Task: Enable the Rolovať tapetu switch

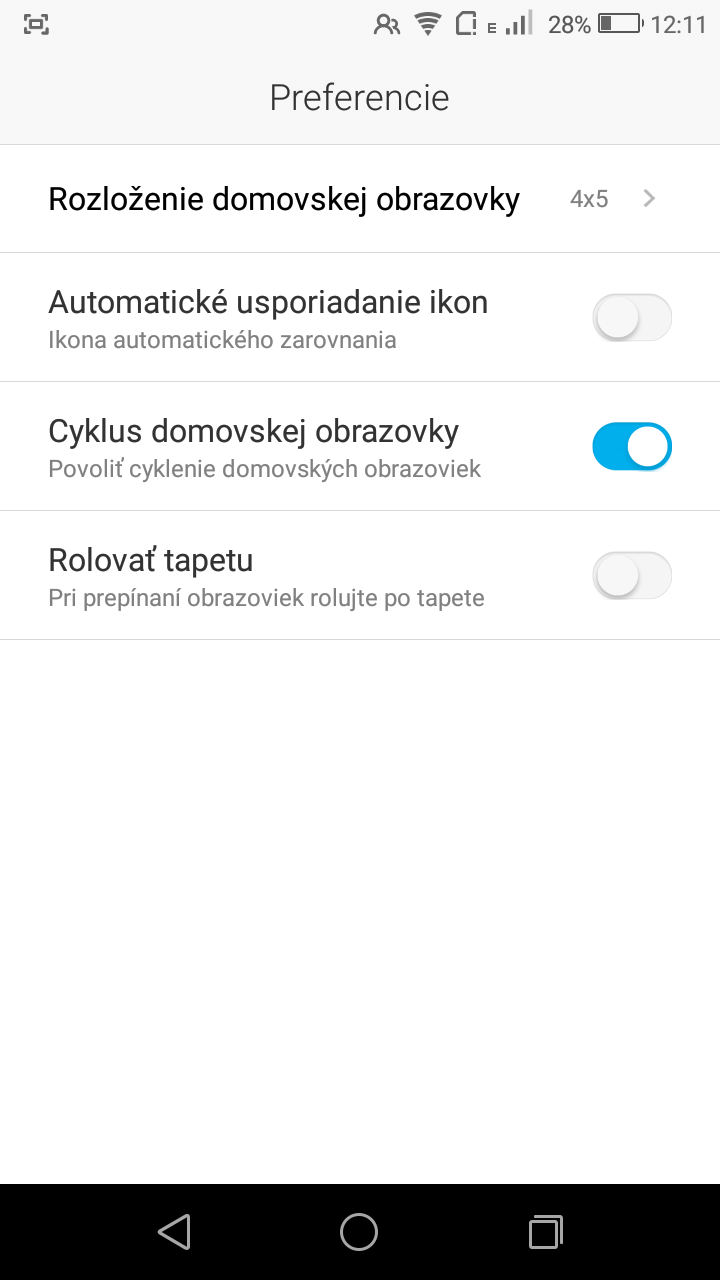Action: coord(632,575)
